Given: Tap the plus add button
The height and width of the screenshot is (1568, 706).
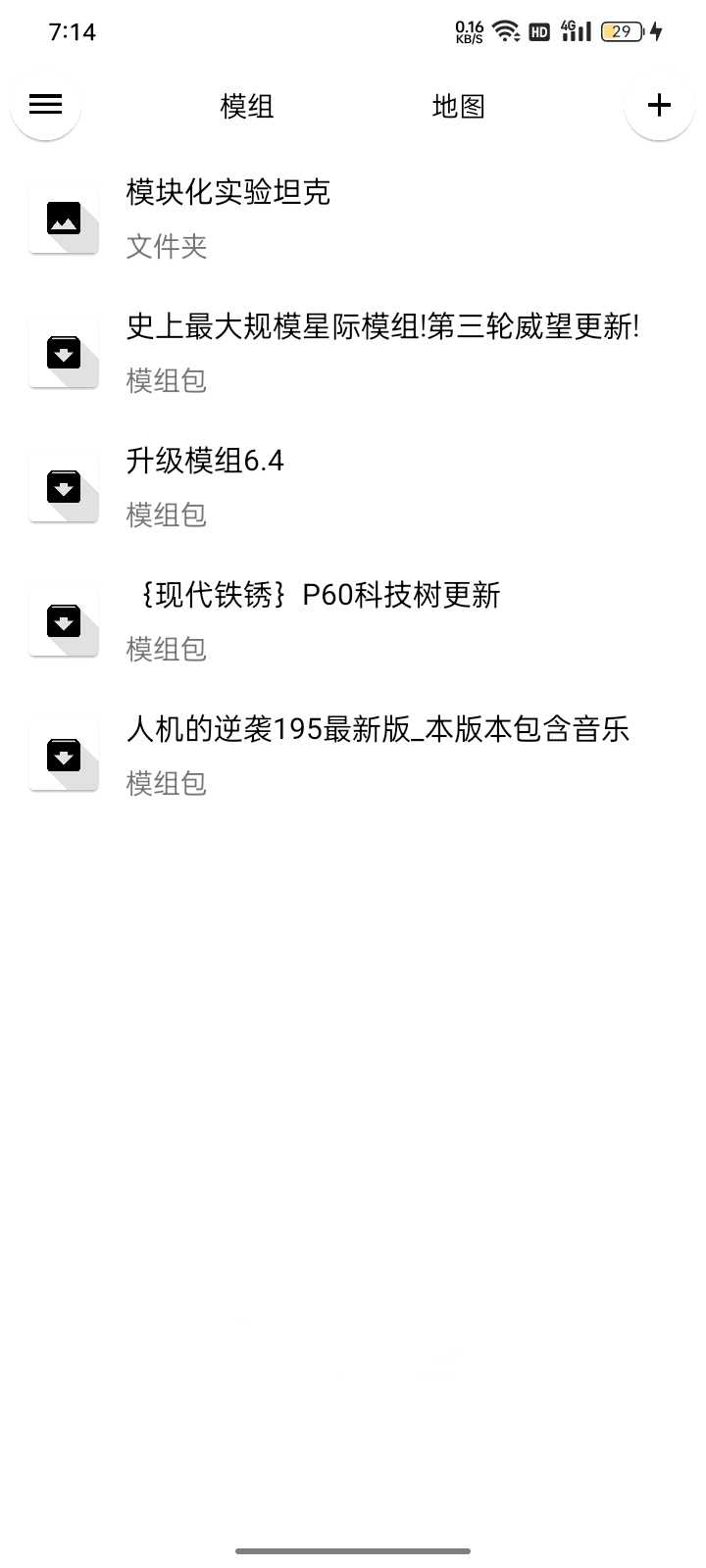Looking at the screenshot, I should point(659,105).
